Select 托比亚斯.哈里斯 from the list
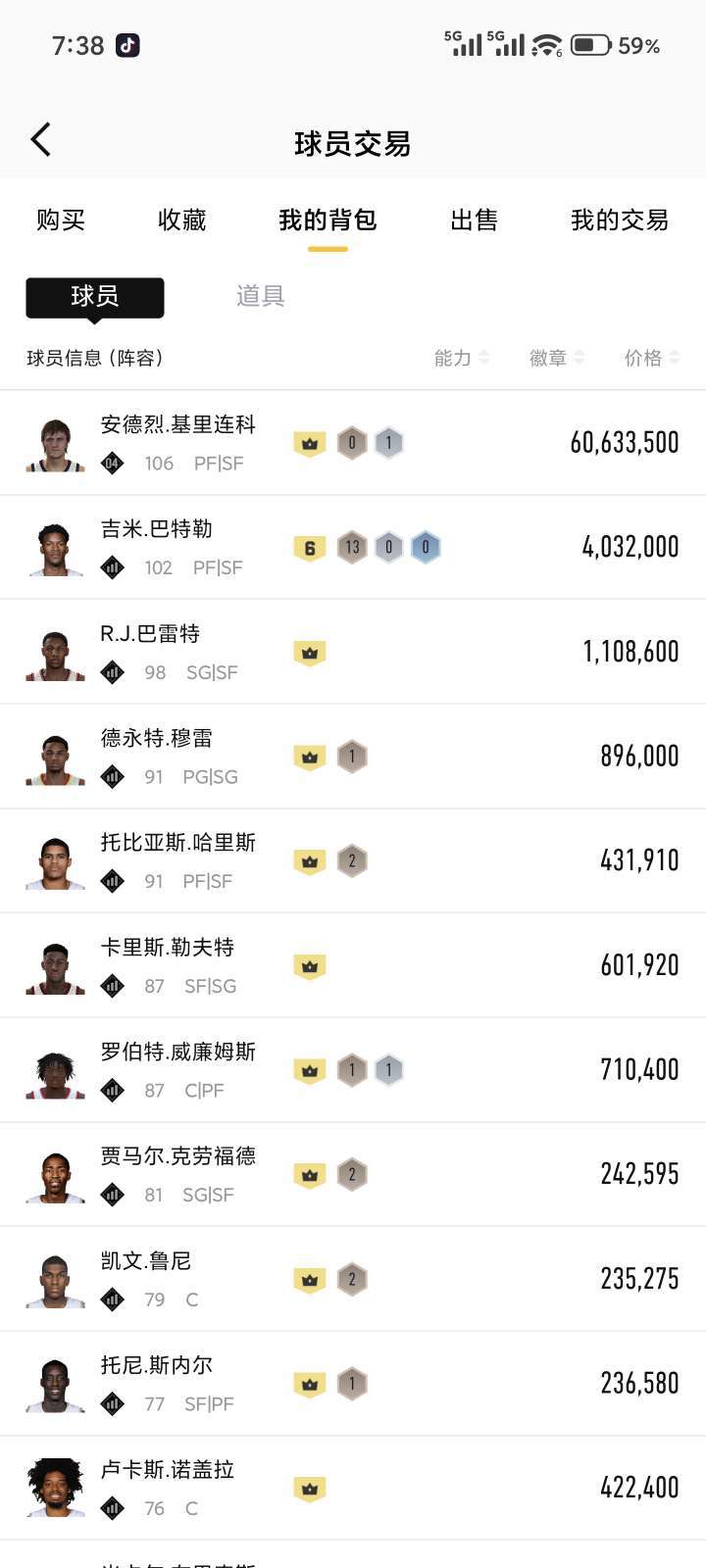The width and height of the screenshot is (706, 1568). 178,844
